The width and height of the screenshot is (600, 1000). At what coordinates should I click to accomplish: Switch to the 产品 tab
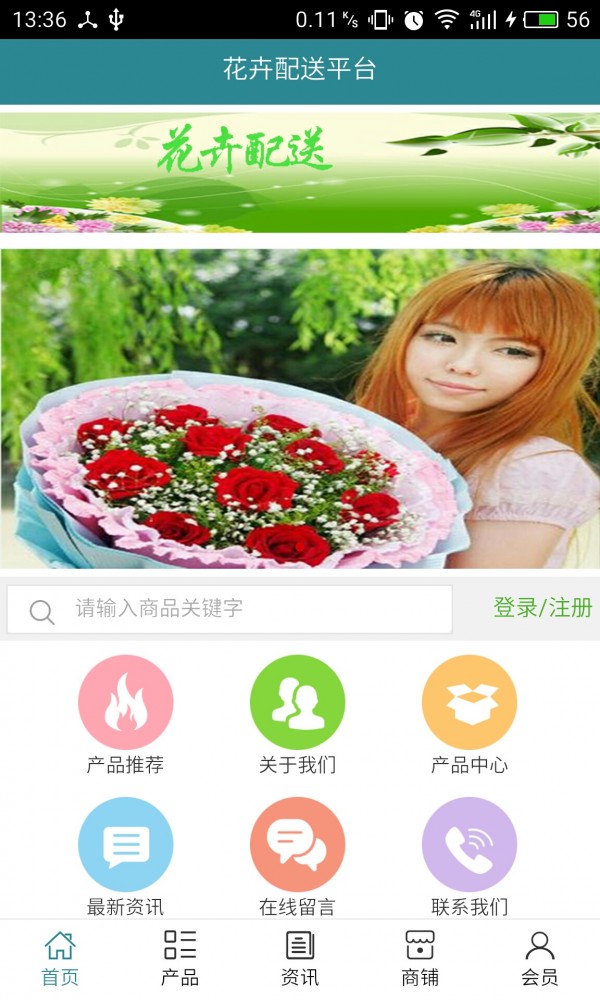coord(180,958)
